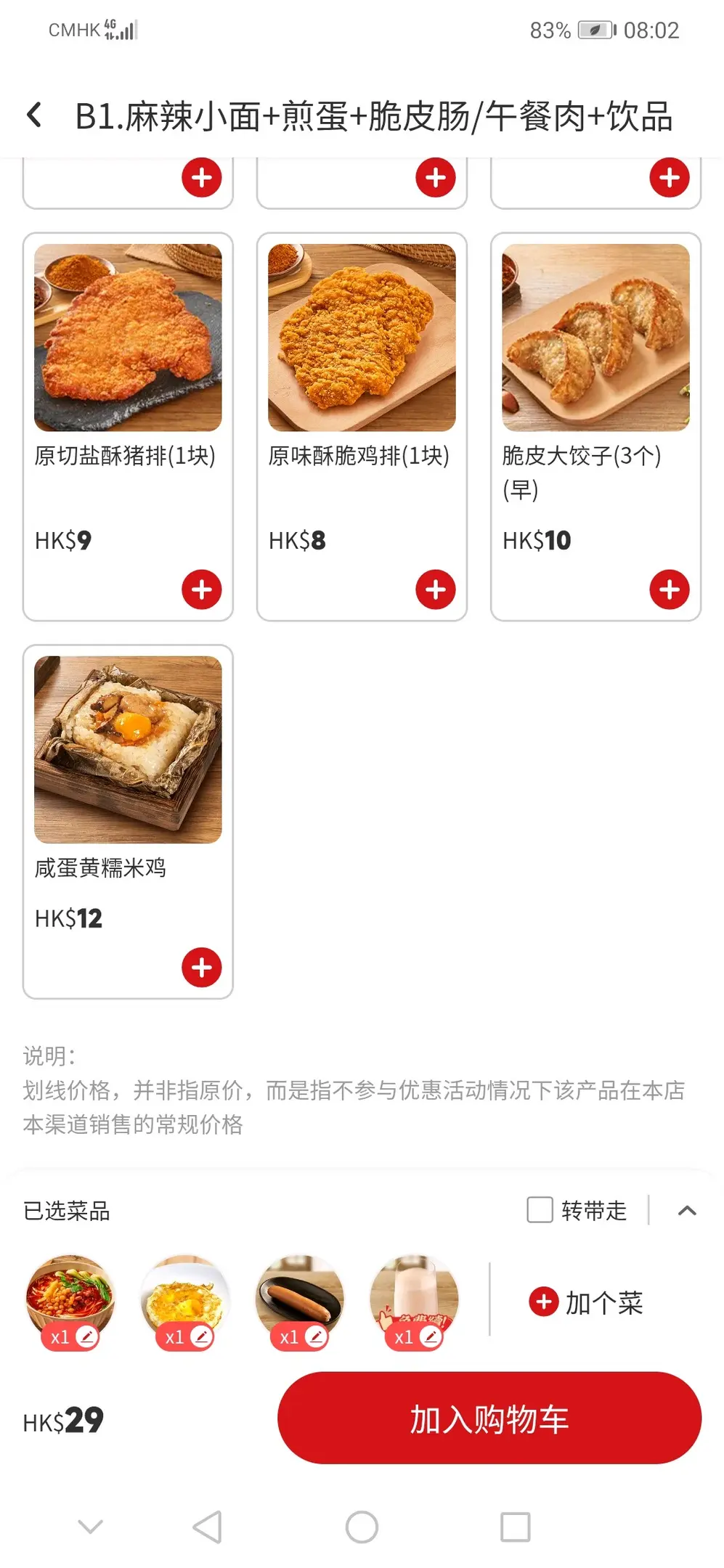Screen dimensions: 724x1568
Task: Tap 加个菜 to add another dish
Action: pos(587,1302)
